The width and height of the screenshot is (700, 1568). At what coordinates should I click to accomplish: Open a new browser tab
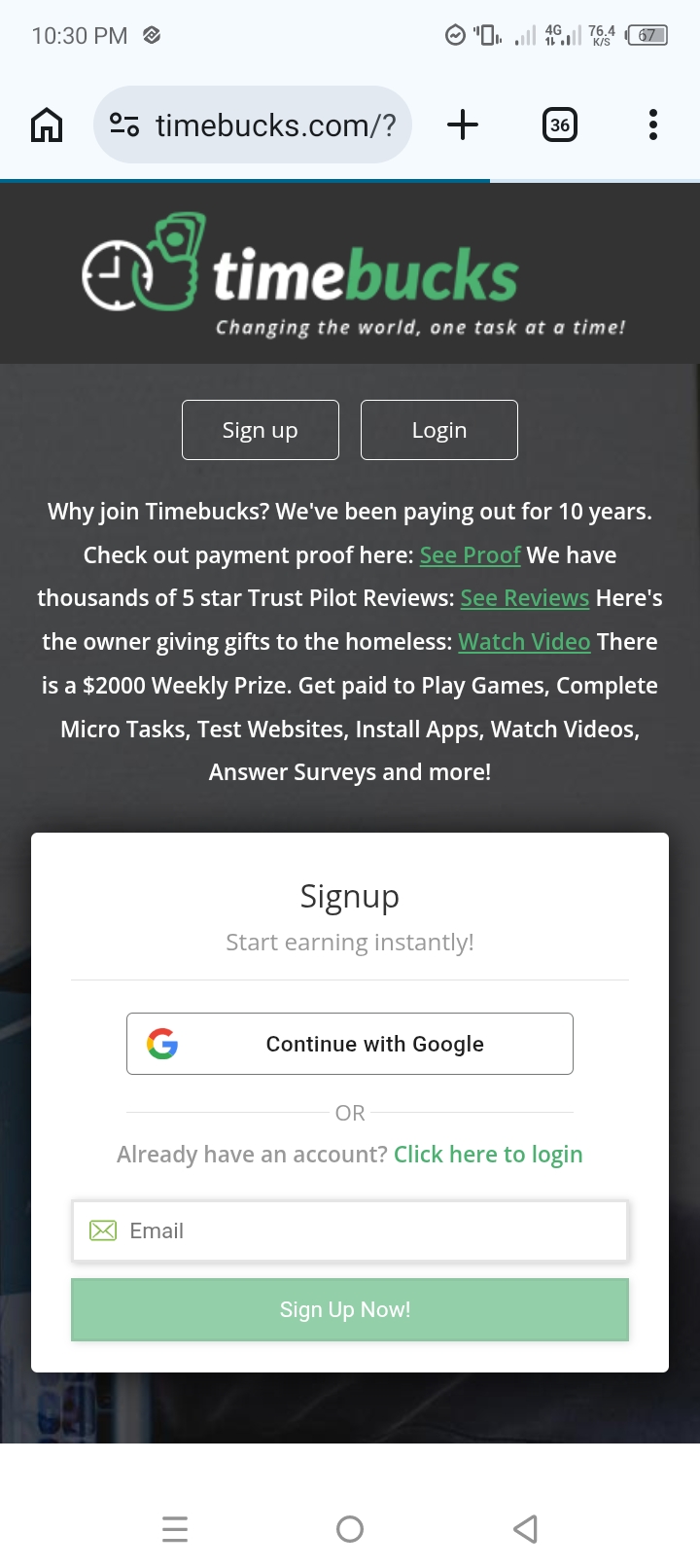[x=463, y=125]
